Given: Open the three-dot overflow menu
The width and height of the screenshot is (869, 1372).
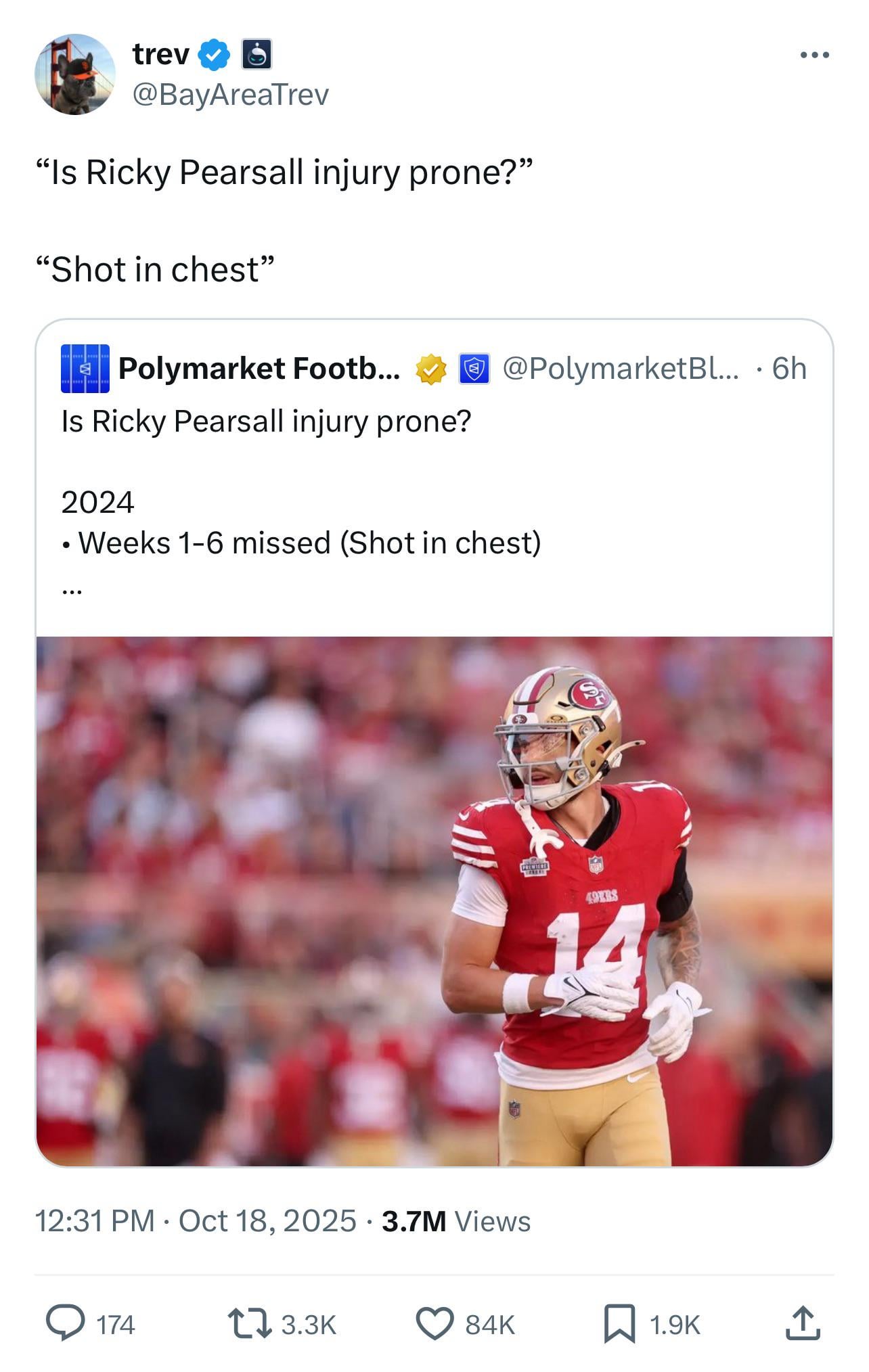Looking at the screenshot, I should point(814,55).
